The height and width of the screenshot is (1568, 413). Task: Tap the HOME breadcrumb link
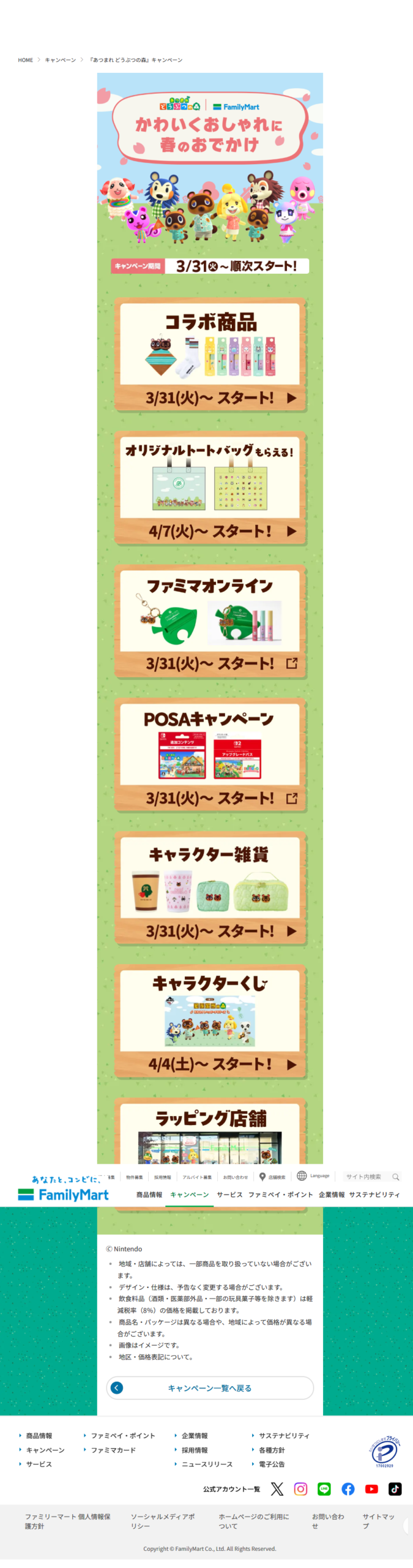pos(26,60)
